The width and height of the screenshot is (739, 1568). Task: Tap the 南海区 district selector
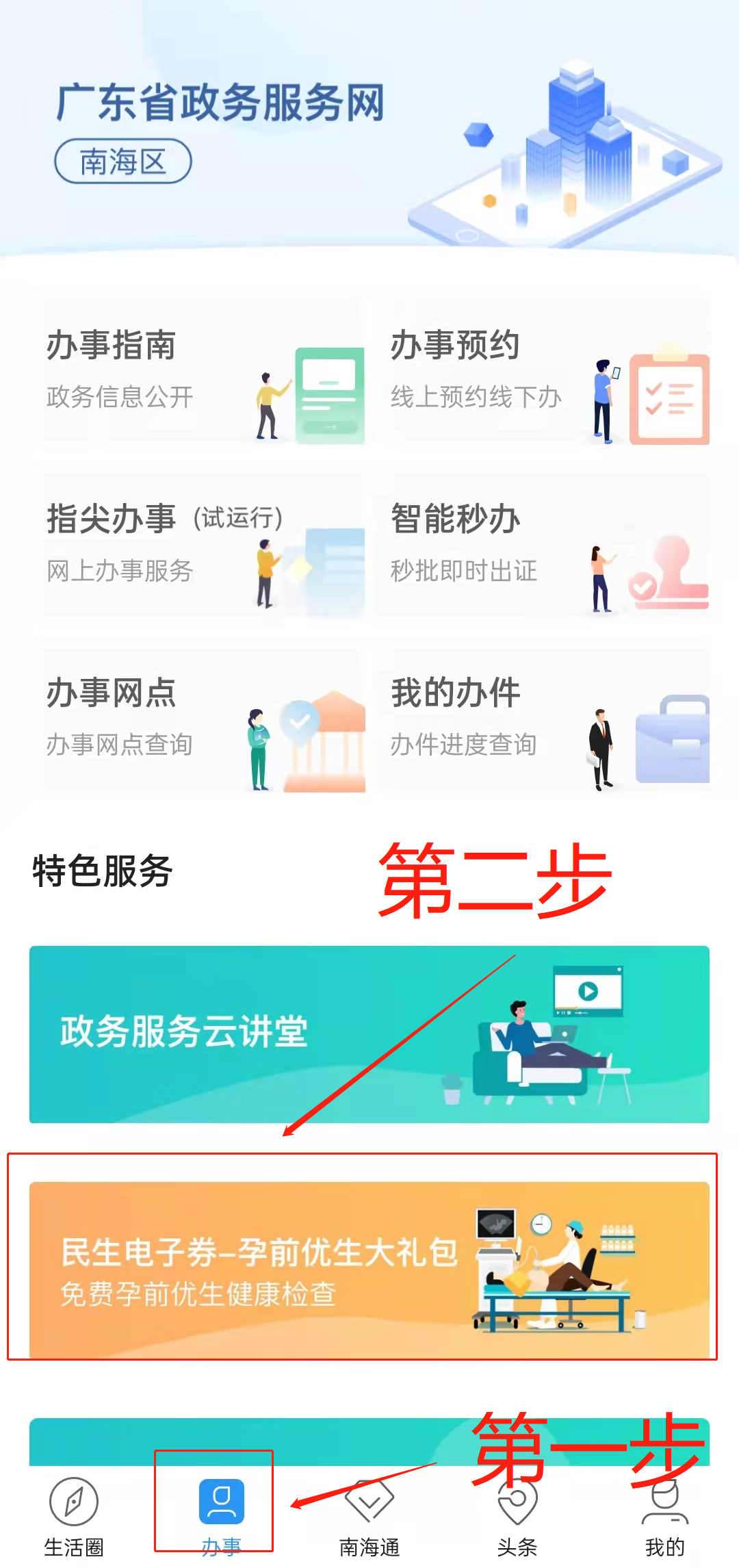(123, 162)
